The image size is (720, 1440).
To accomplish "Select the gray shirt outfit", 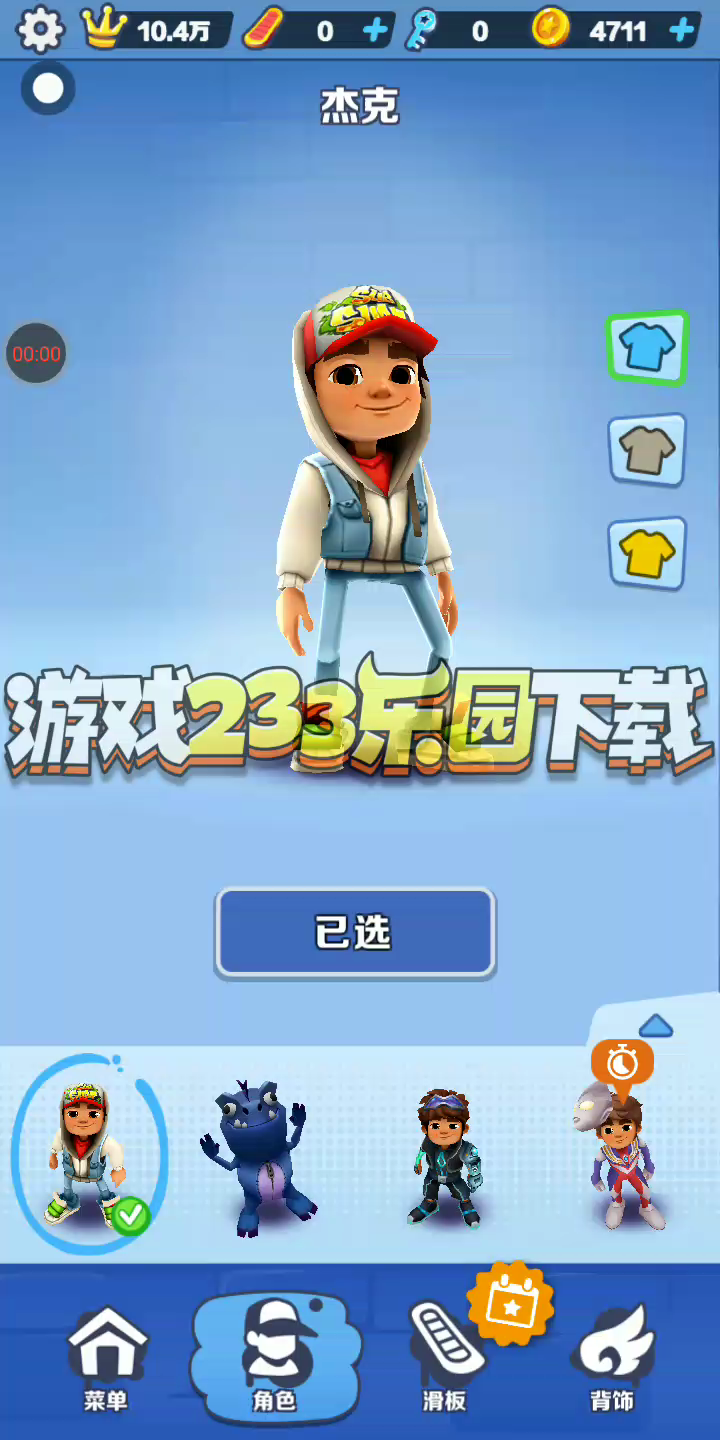I will pos(647,451).
